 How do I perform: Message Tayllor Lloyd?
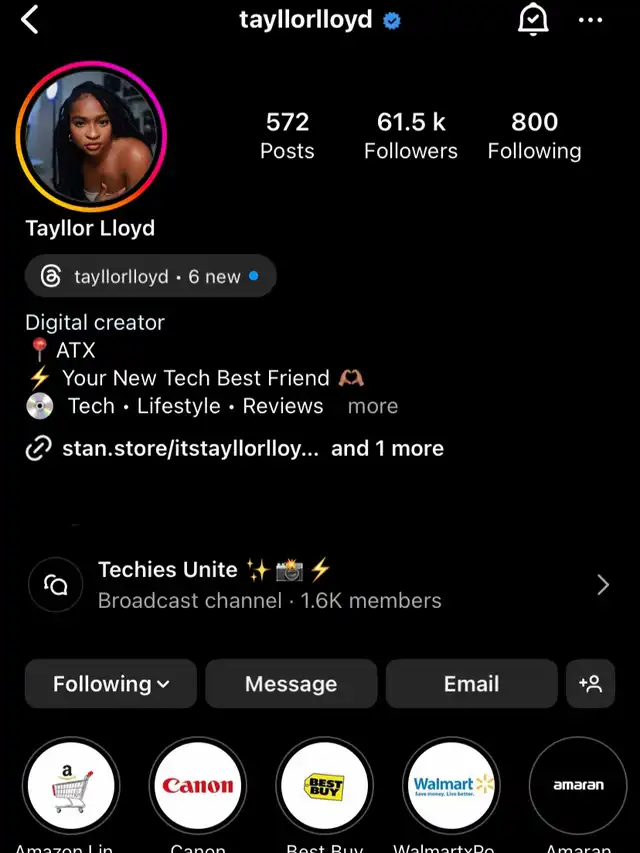click(x=291, y=684)
